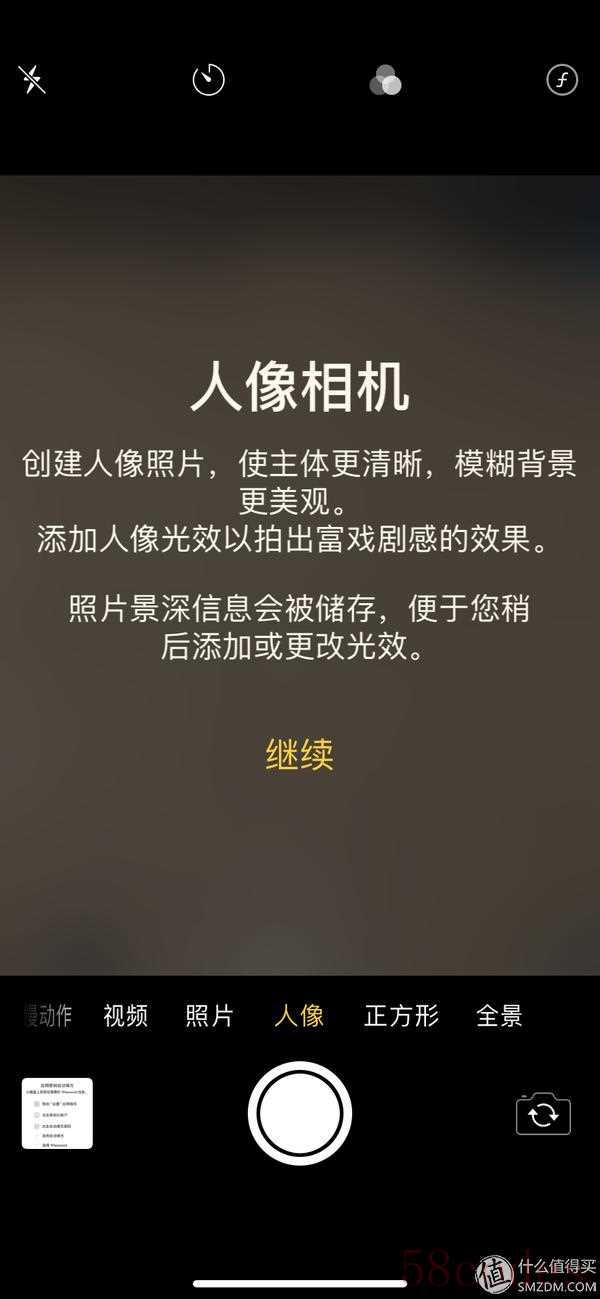600x1299 pixels.
Task: Flip to the other camera
Action: [x=543, y=1114]
